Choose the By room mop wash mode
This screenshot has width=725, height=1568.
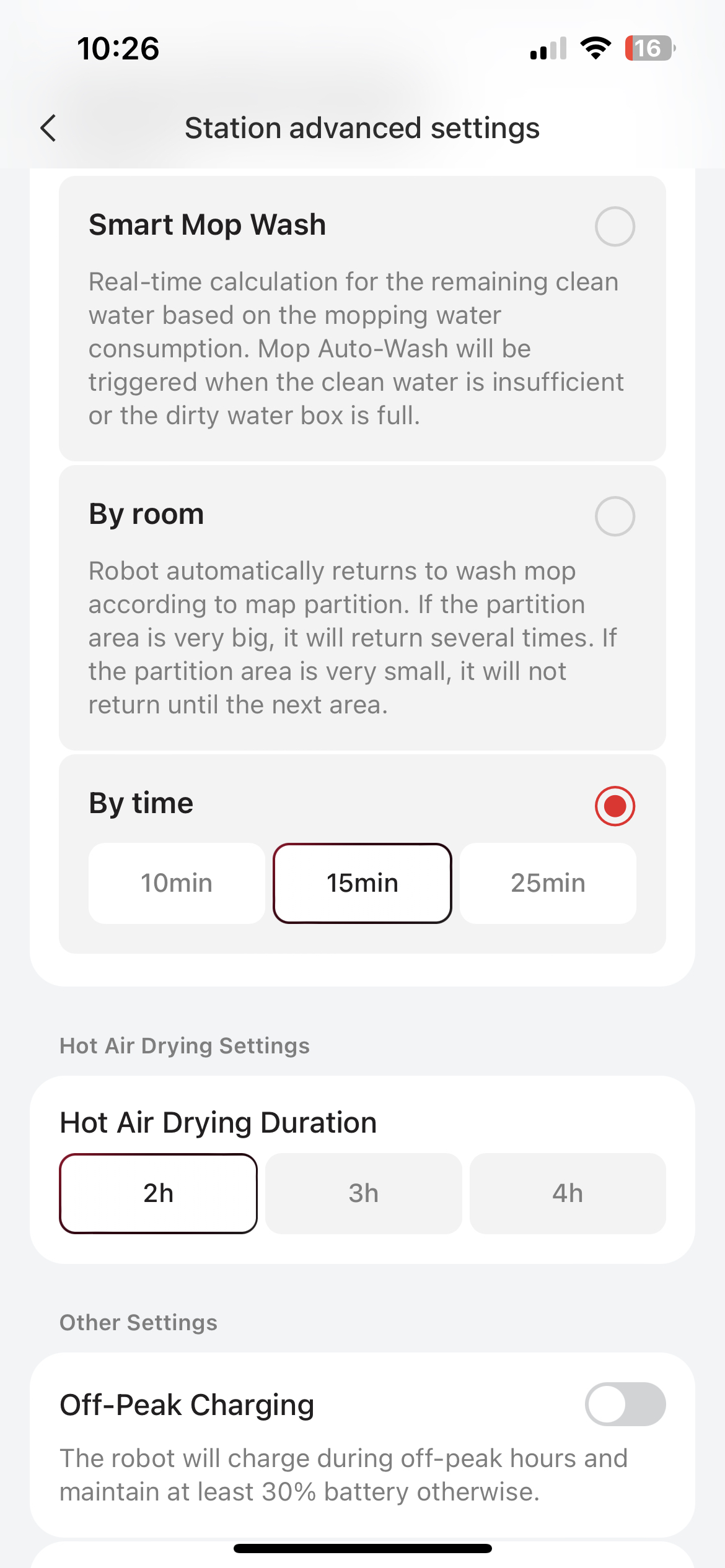tap(614, 516)
